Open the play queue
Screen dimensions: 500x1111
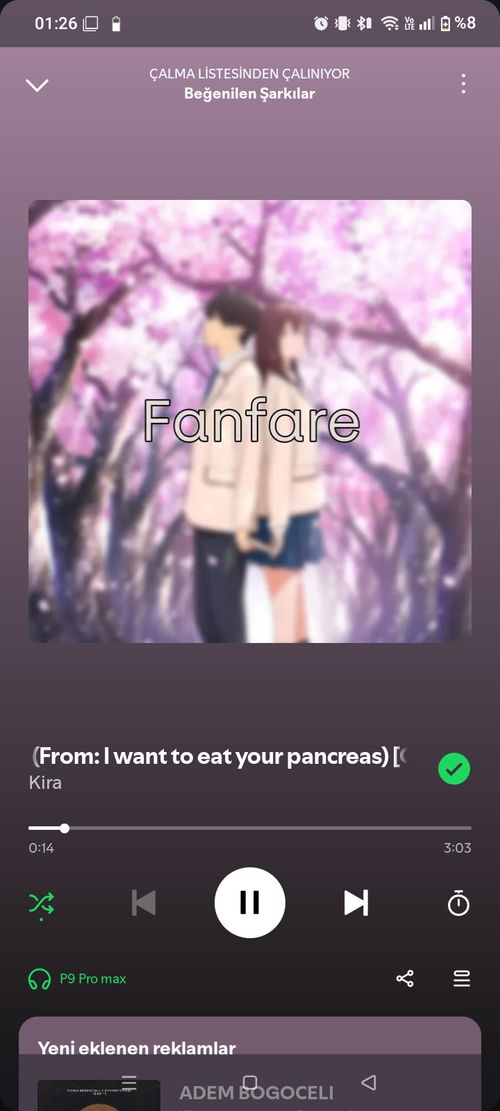pos(462,979)
